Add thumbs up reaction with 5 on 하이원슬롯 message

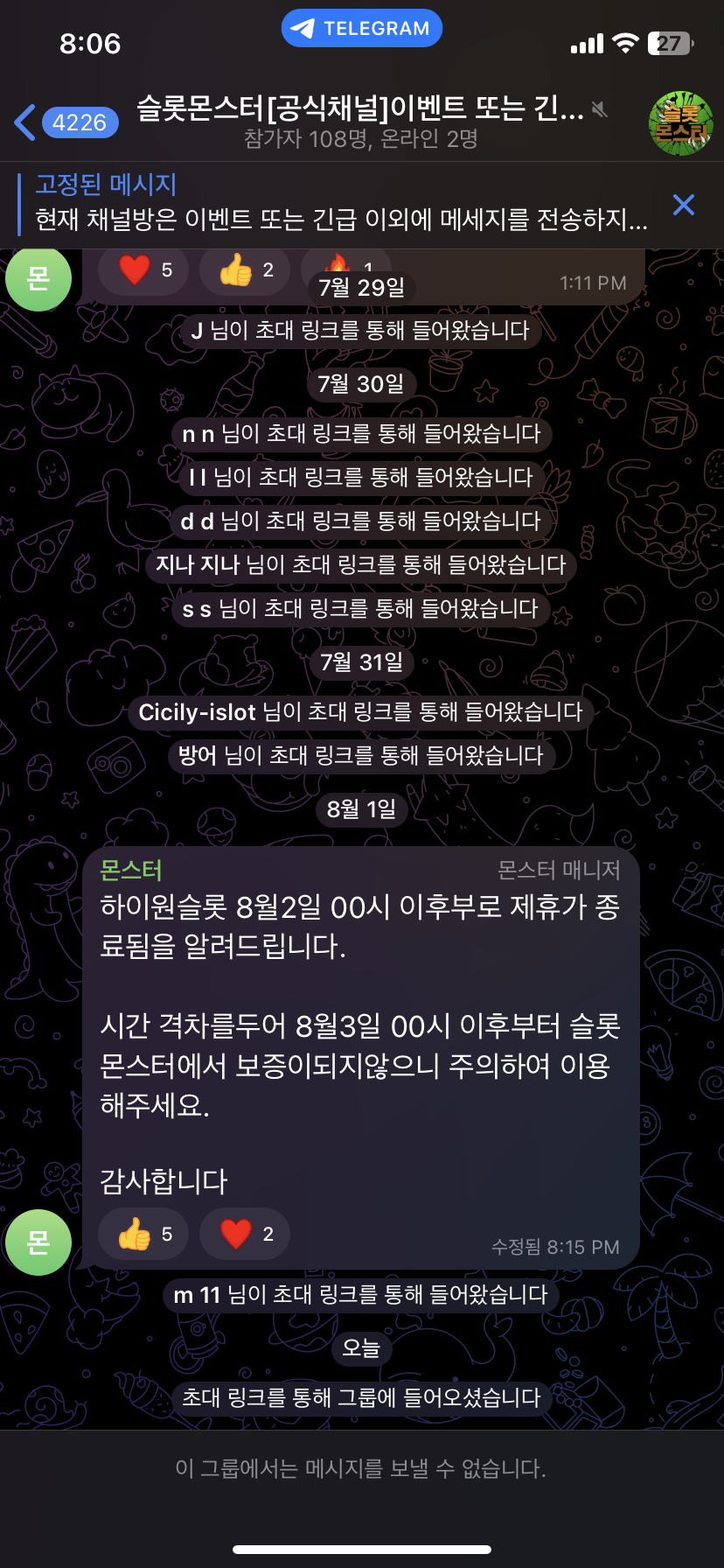pos(143,1235)
